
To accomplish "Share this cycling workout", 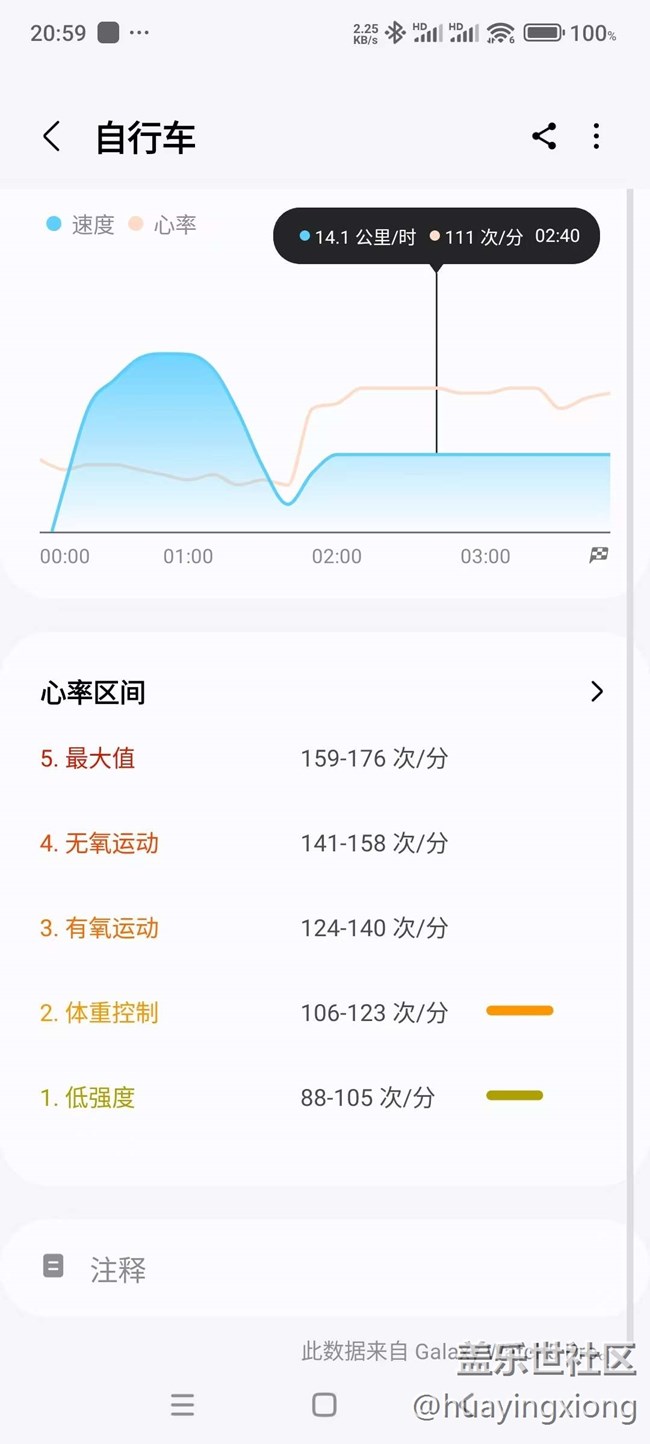I will [544, 137].
